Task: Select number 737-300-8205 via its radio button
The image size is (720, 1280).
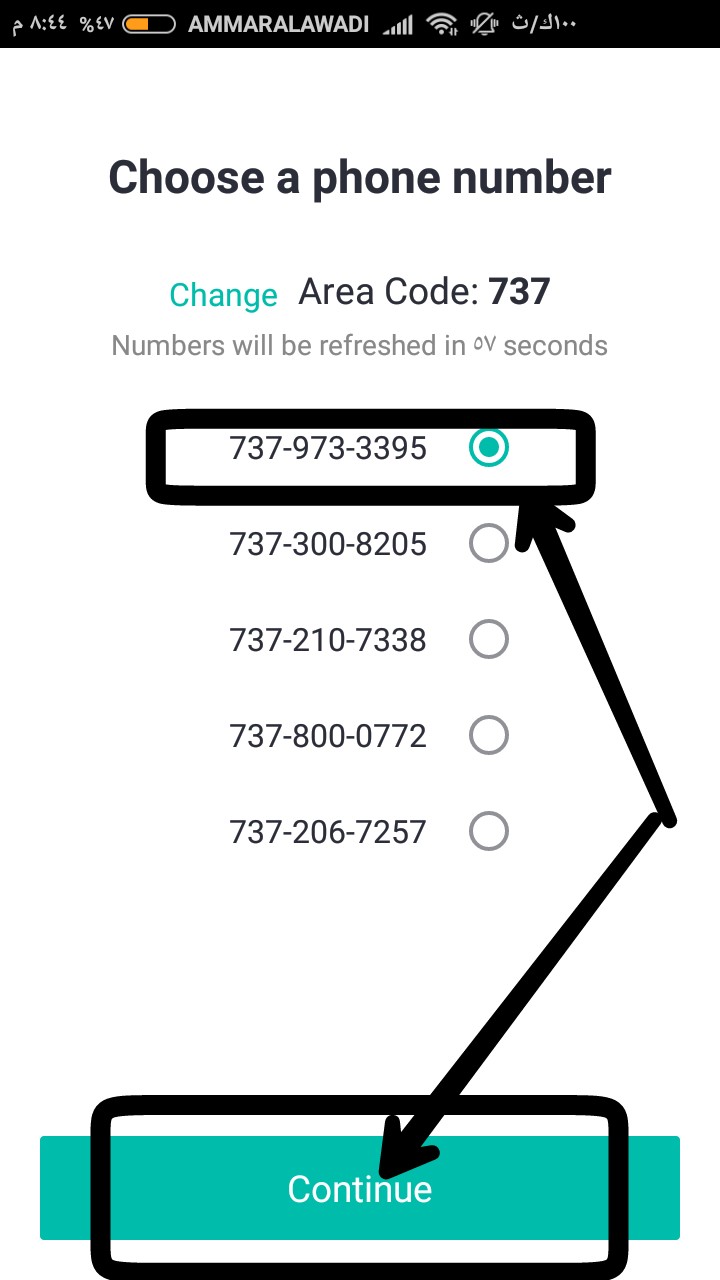Action: 488,543
